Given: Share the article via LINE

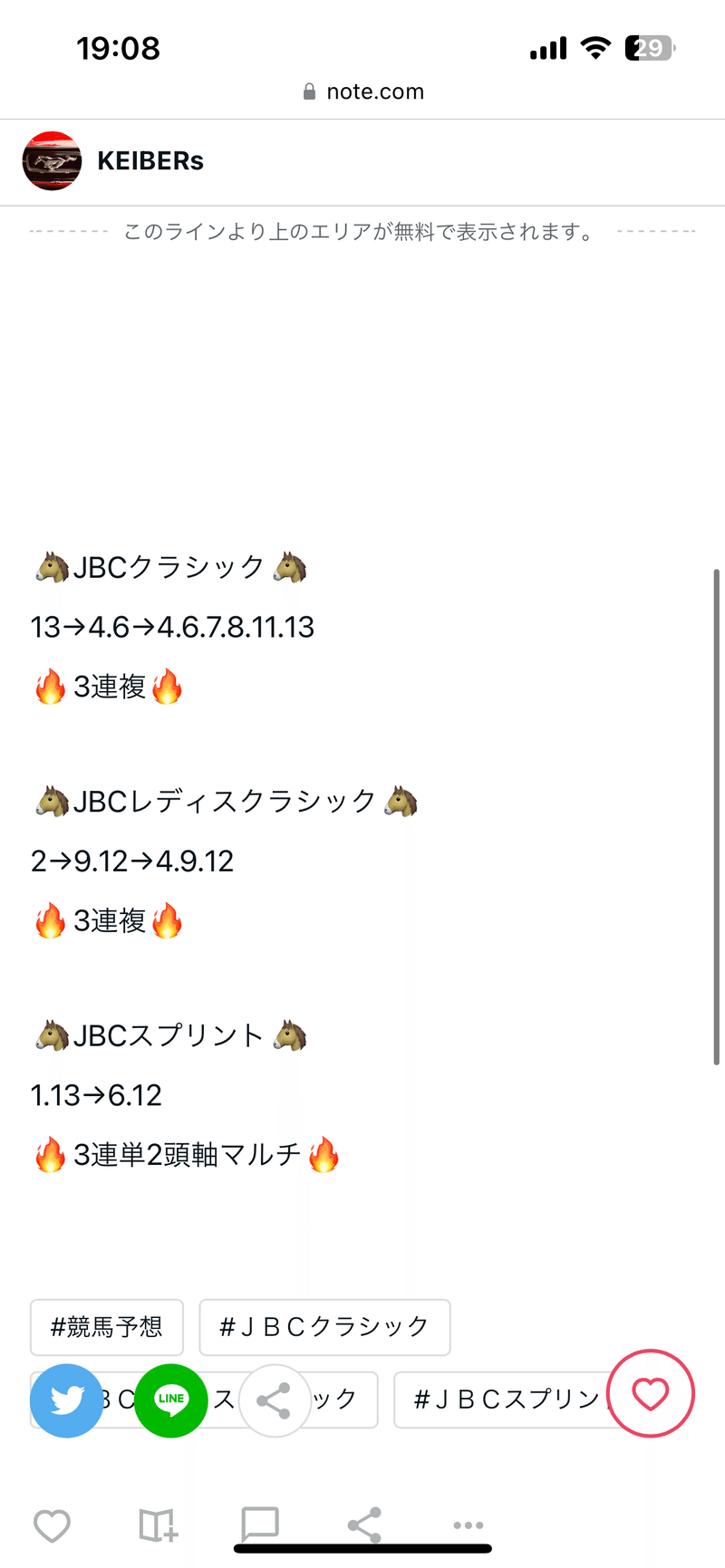Looking at the screenshot, I should [171, 1400].
